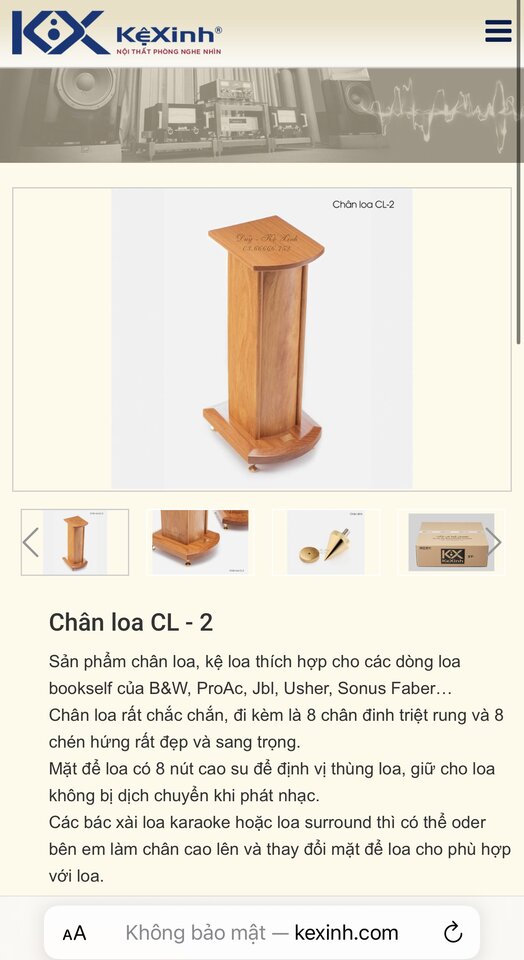Select the cardboard box thumbnail
524x960 pixels.
click(451, 542)
